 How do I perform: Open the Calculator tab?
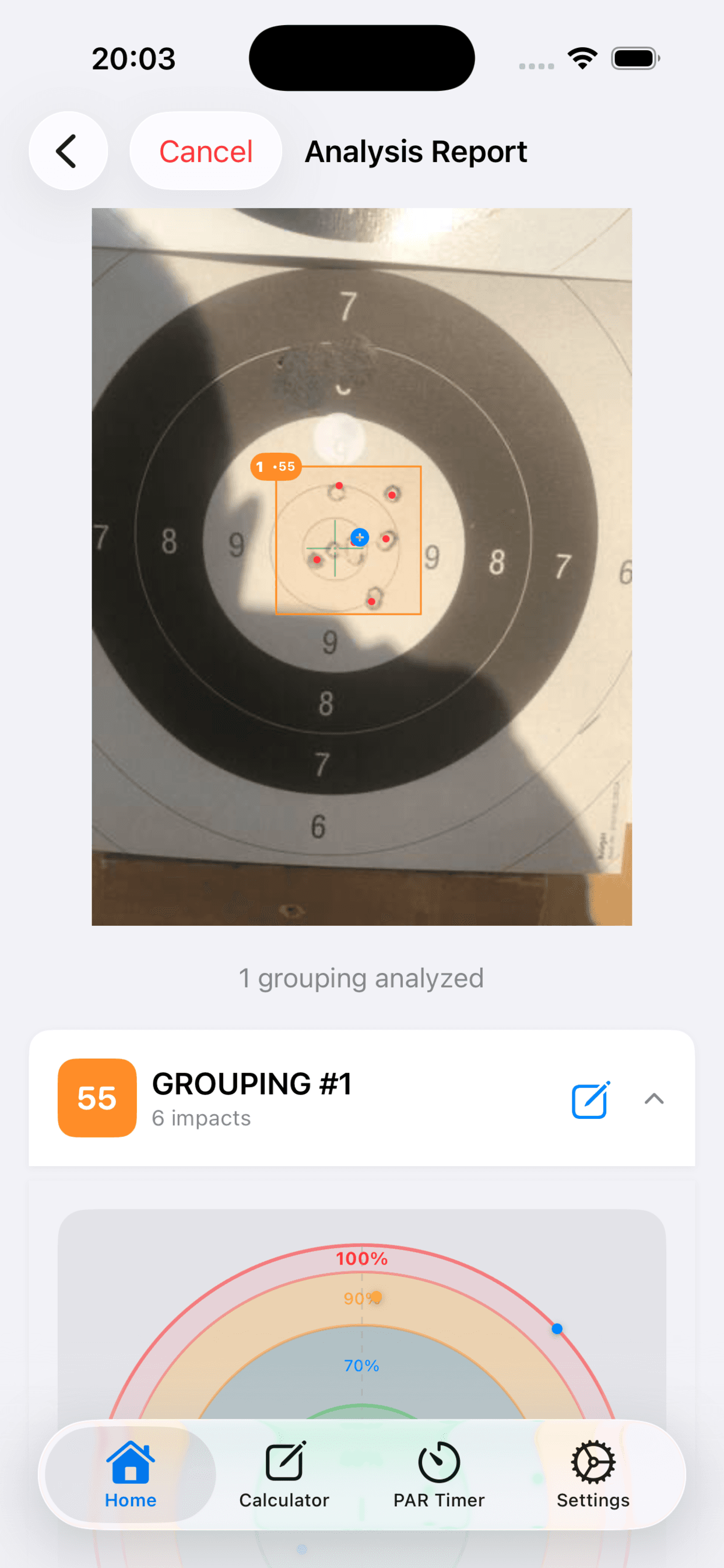[x=284, y=1473]
